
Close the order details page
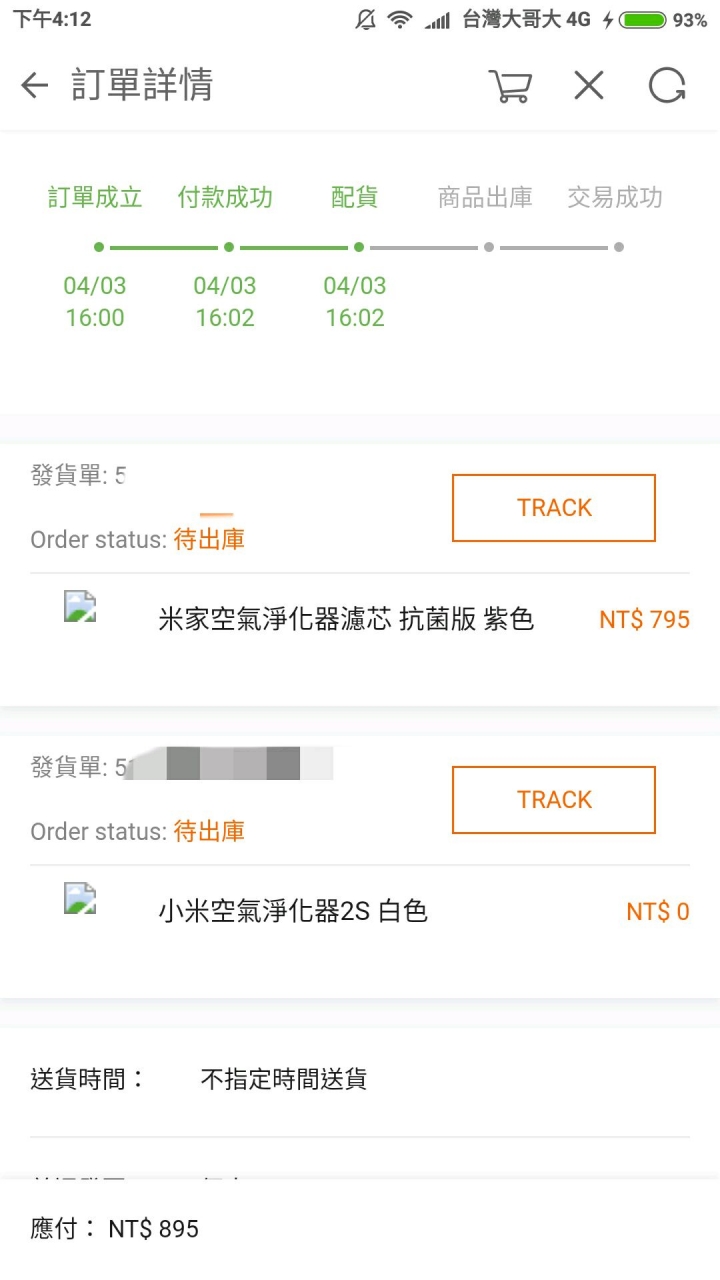click(x=589, y=86)
